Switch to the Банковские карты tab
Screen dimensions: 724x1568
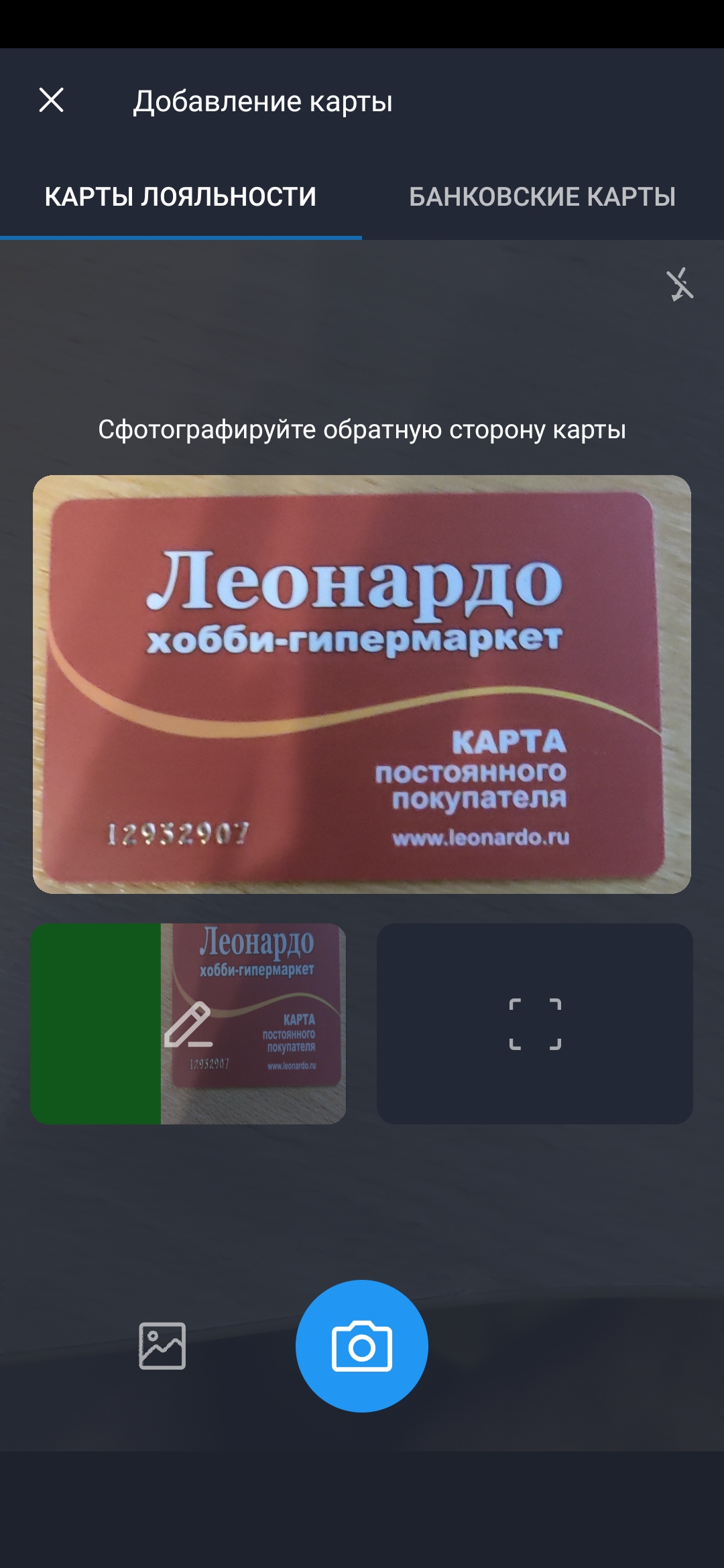(x=542, y=197)
